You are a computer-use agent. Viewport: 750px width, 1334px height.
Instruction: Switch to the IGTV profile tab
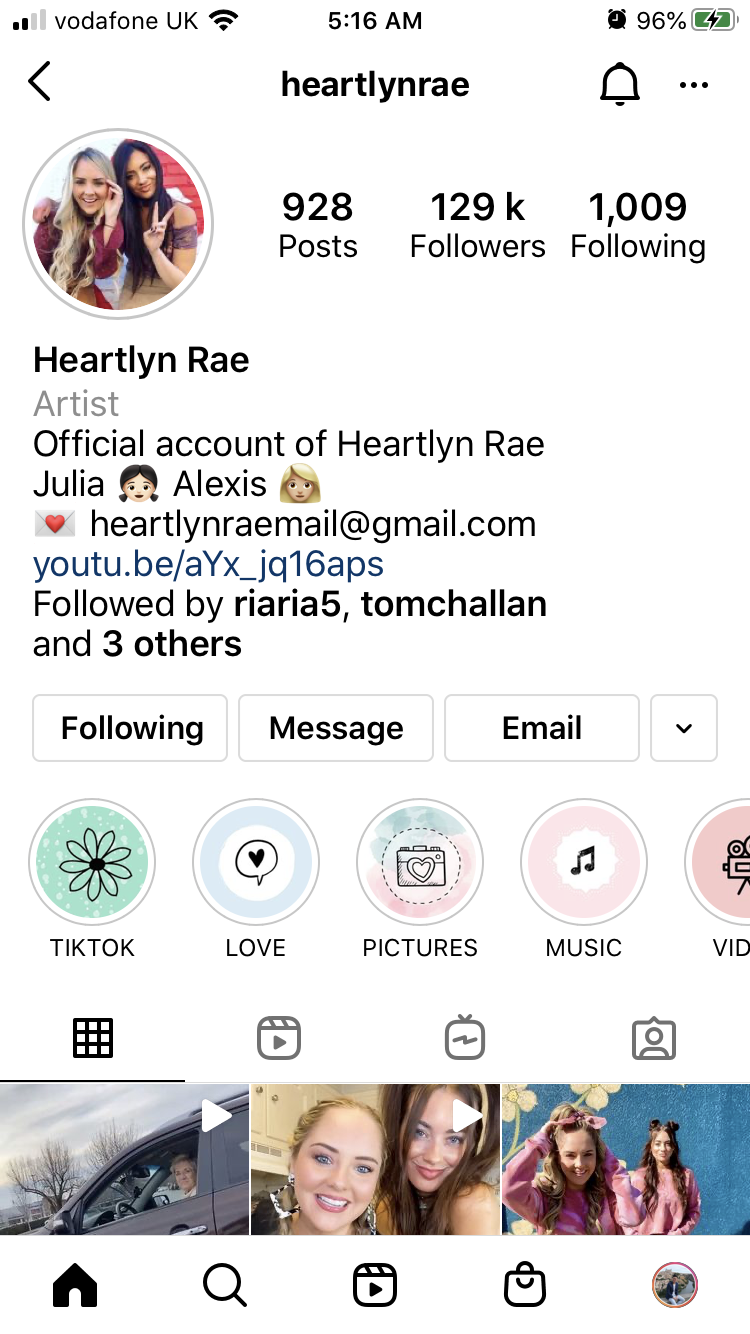click(x=465, y=1038)
